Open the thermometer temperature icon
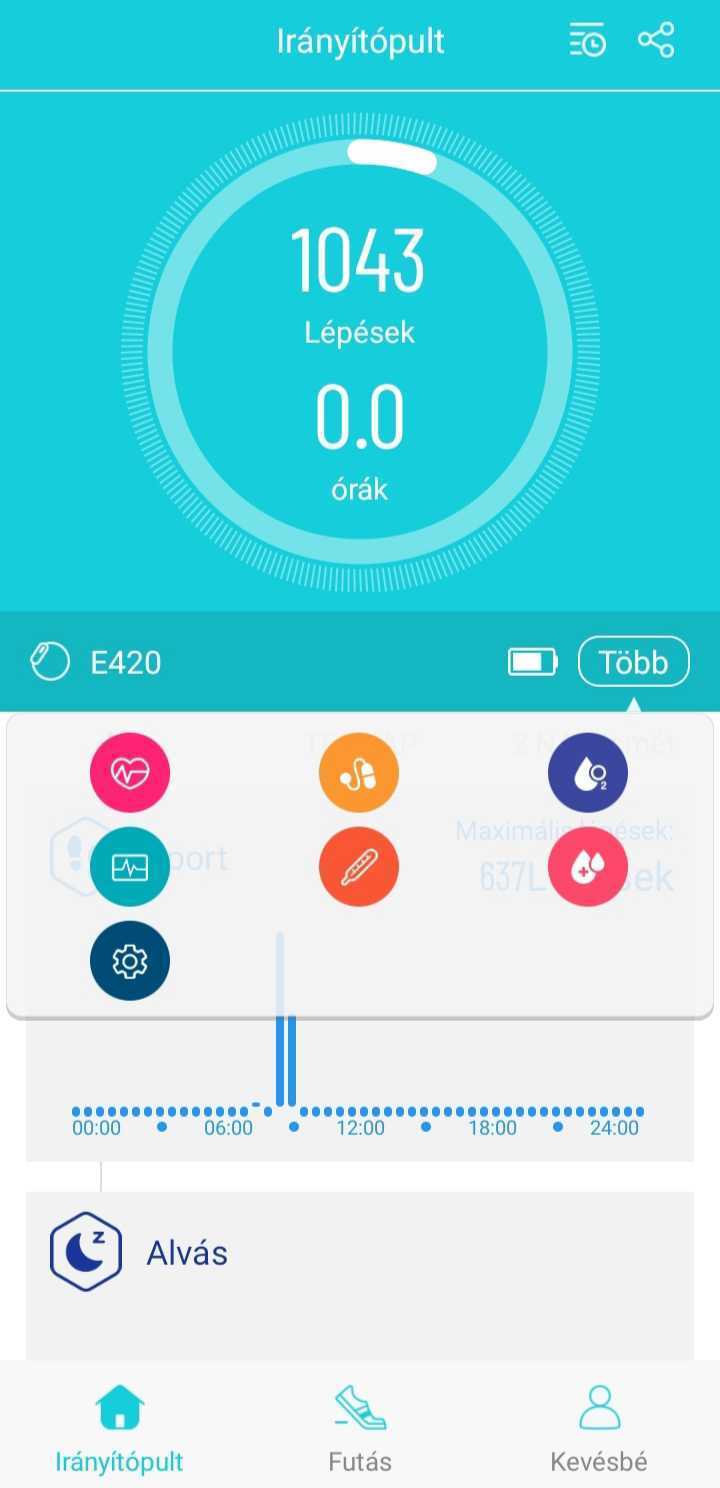The width and height of the screenshot is (720, 1488). point(359,867)
